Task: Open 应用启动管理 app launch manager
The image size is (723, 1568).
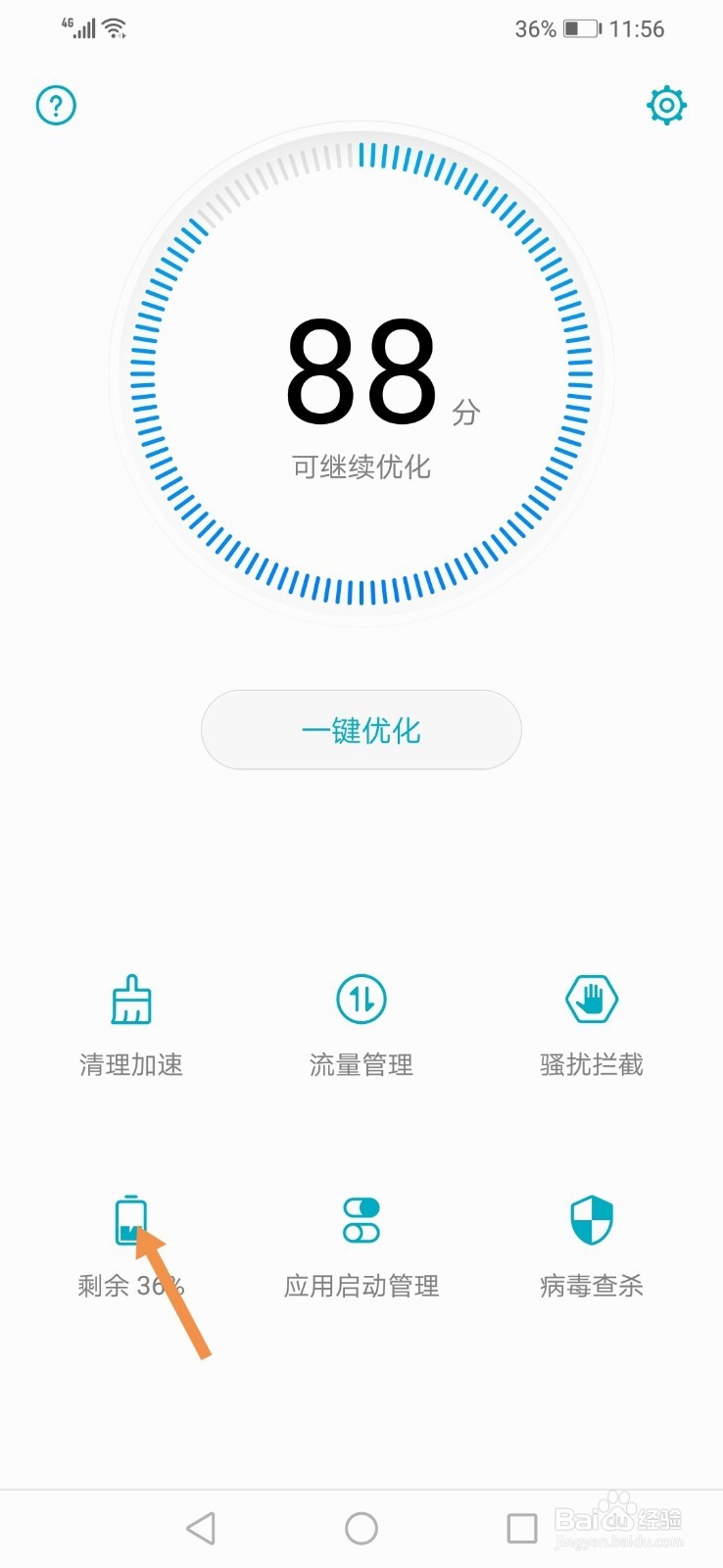Action: tap(361, 1245)
